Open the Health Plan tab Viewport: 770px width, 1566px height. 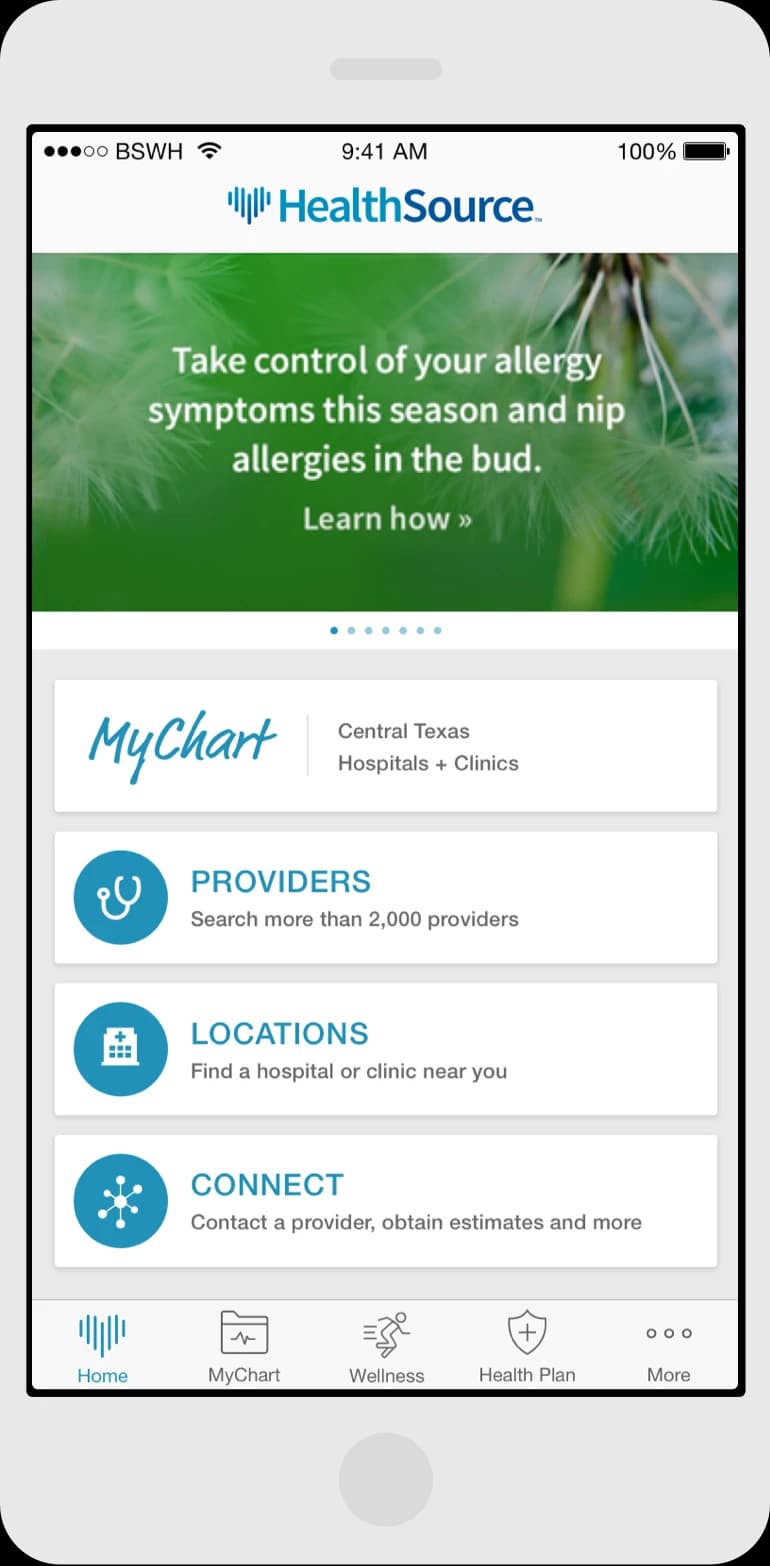coord(527,1347)
